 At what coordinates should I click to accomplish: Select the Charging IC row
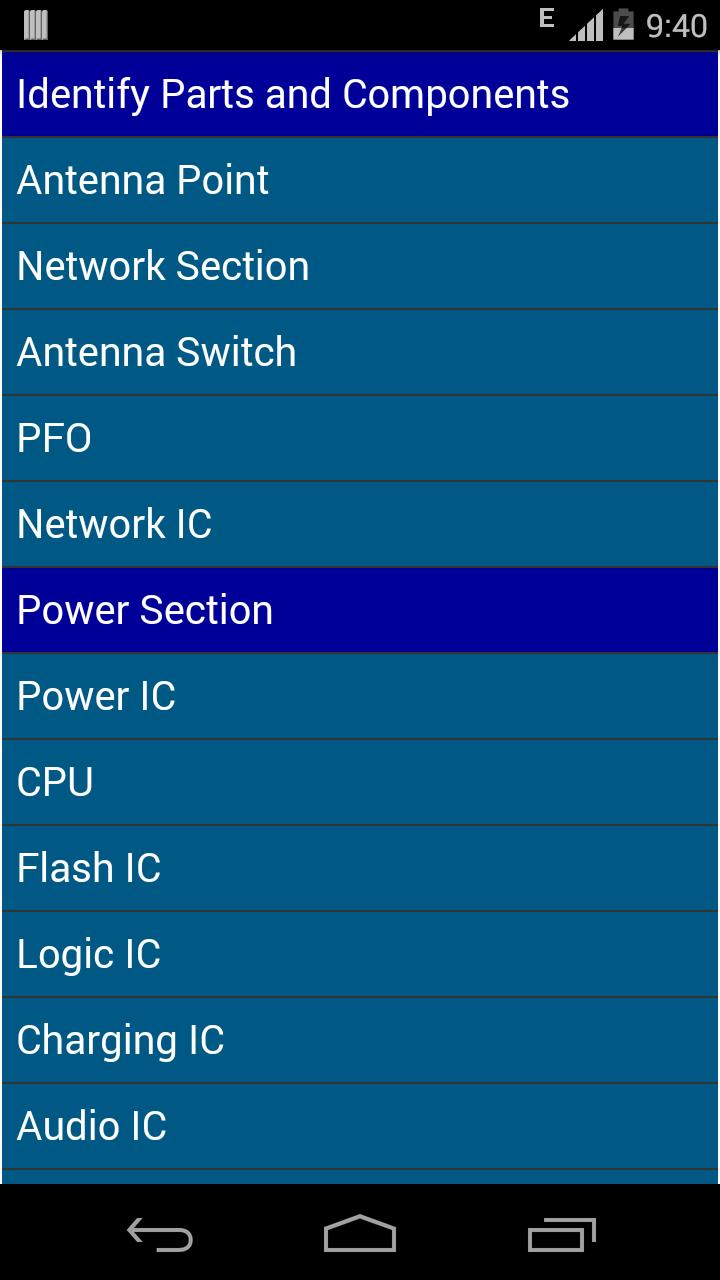pos(360,1040)
